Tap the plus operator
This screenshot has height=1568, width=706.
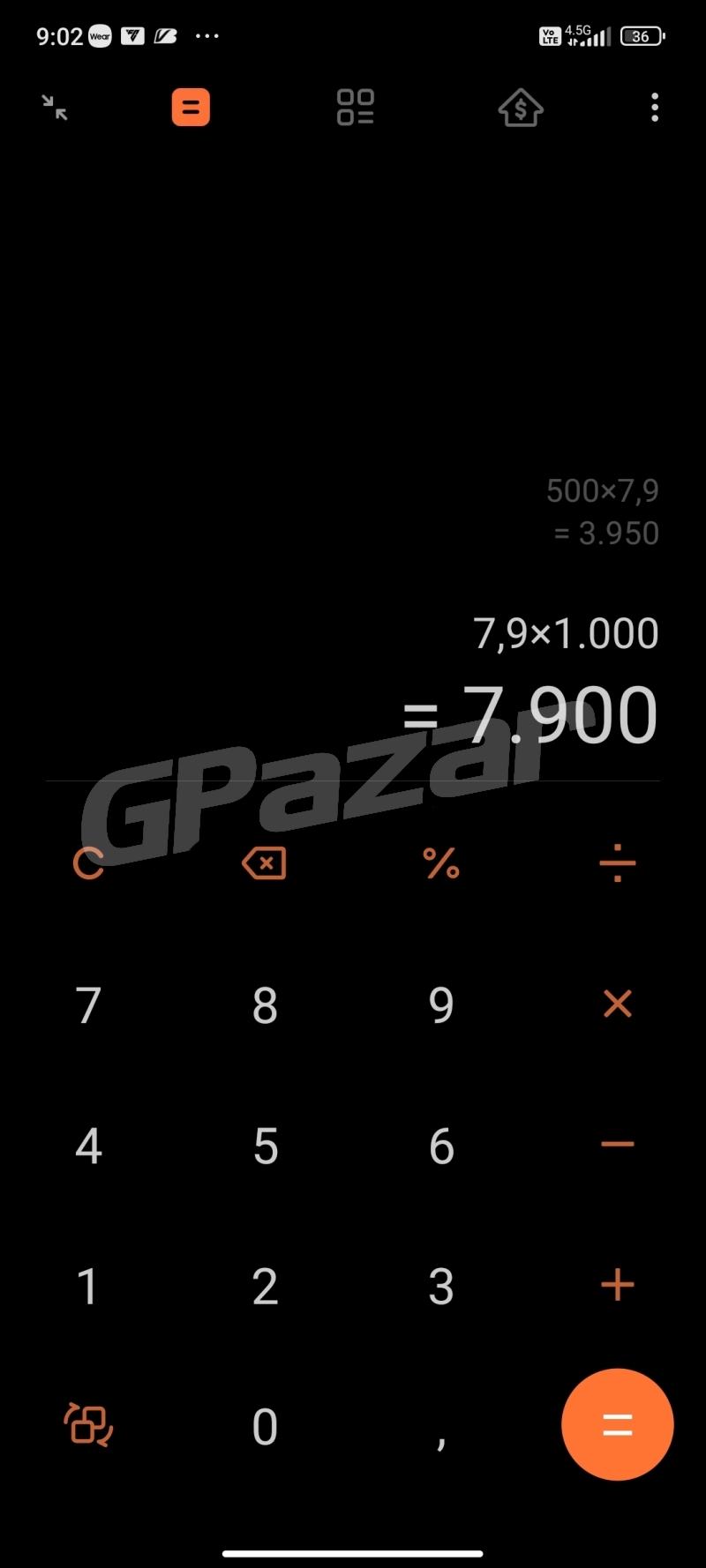pos(618,1285)
